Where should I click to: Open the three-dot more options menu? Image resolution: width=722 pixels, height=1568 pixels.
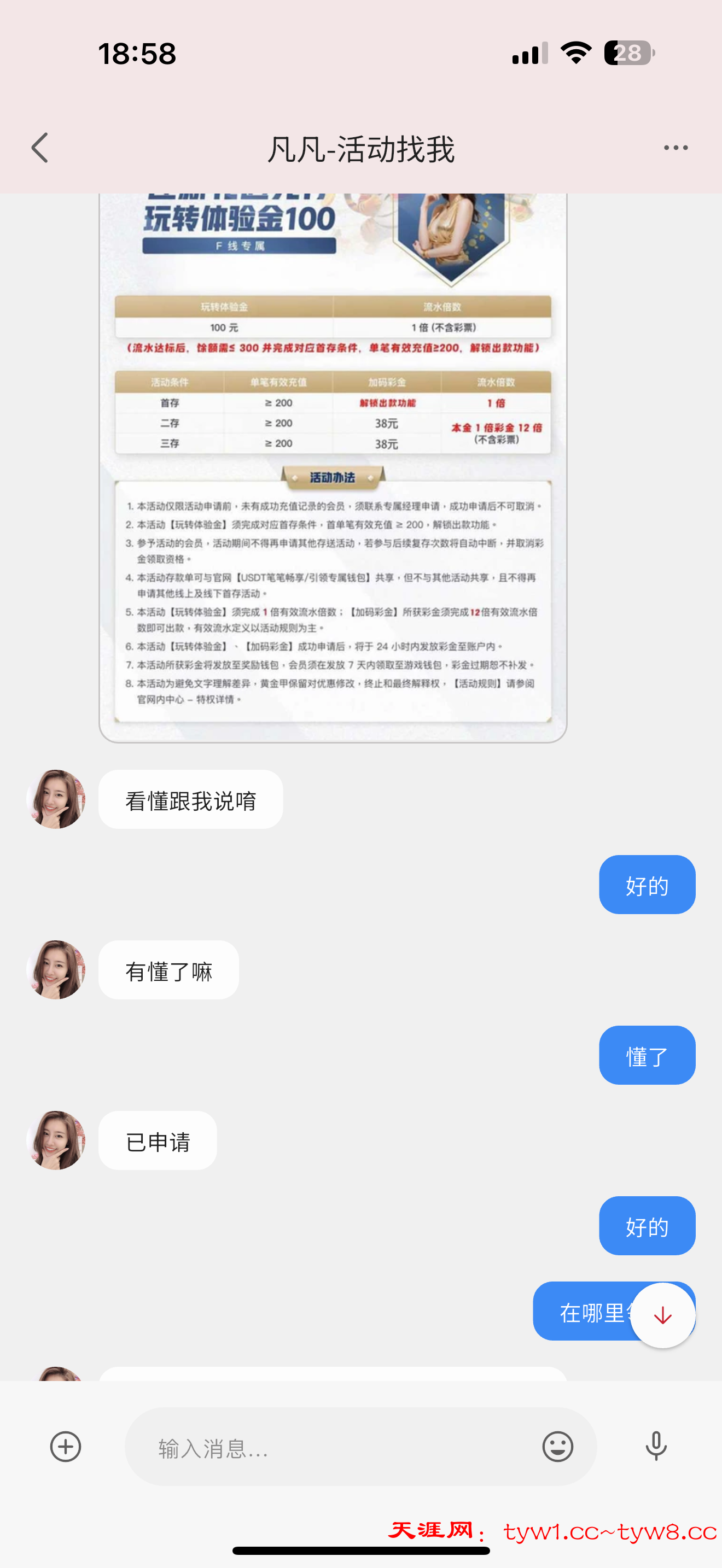676,148
